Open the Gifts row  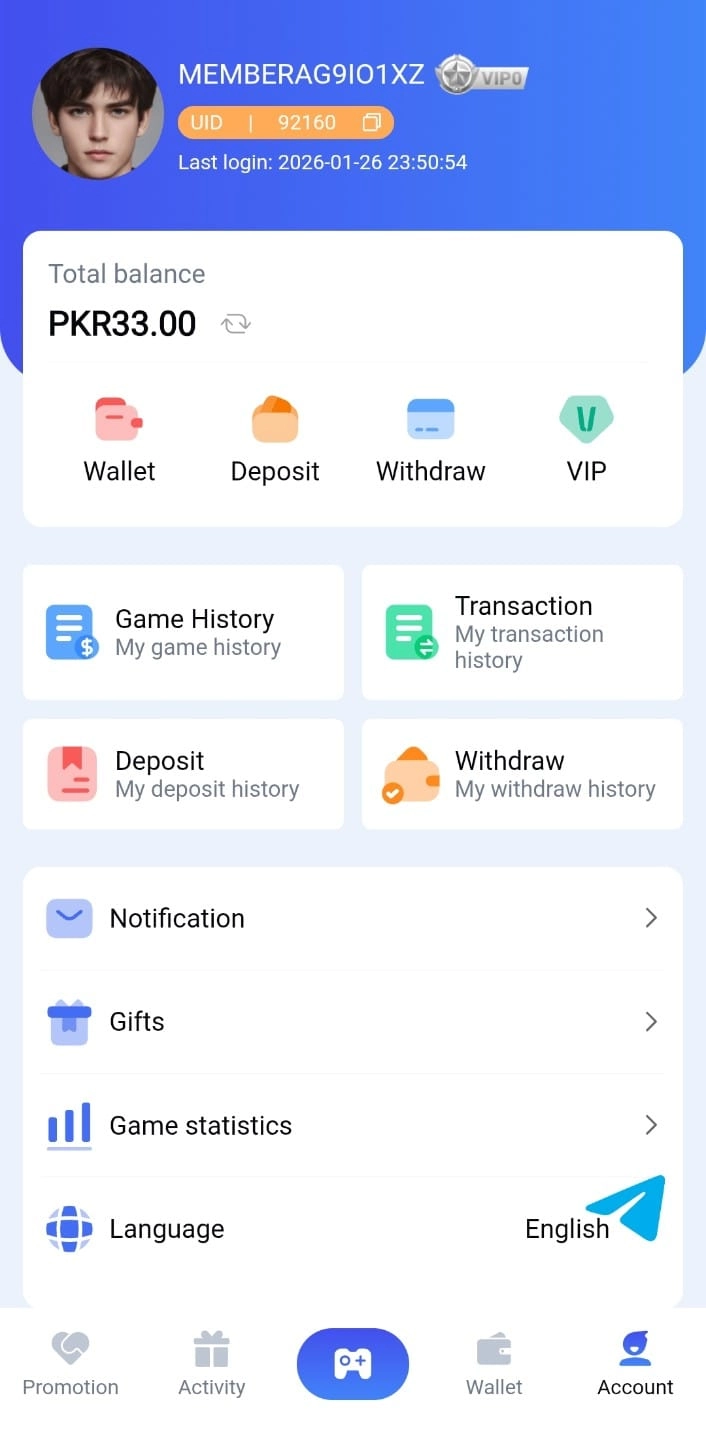click(352, 1021)
